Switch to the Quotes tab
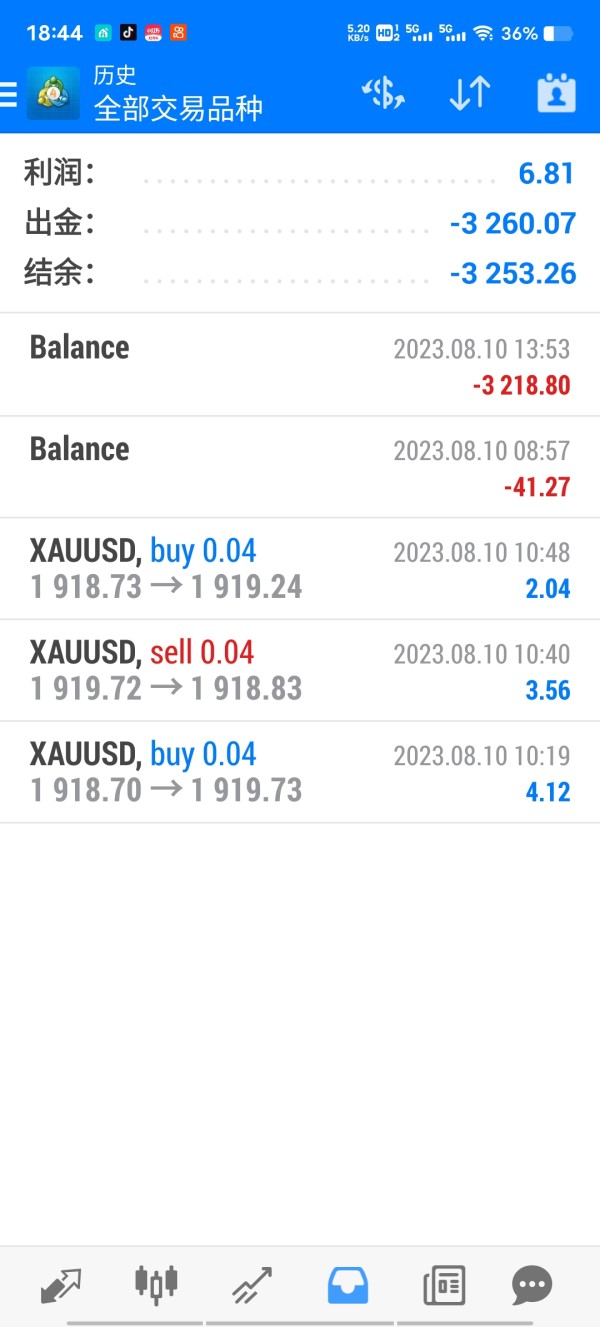Viewport: 600px width, 1327px height. pyautogui.click(x=61, y=1284)
